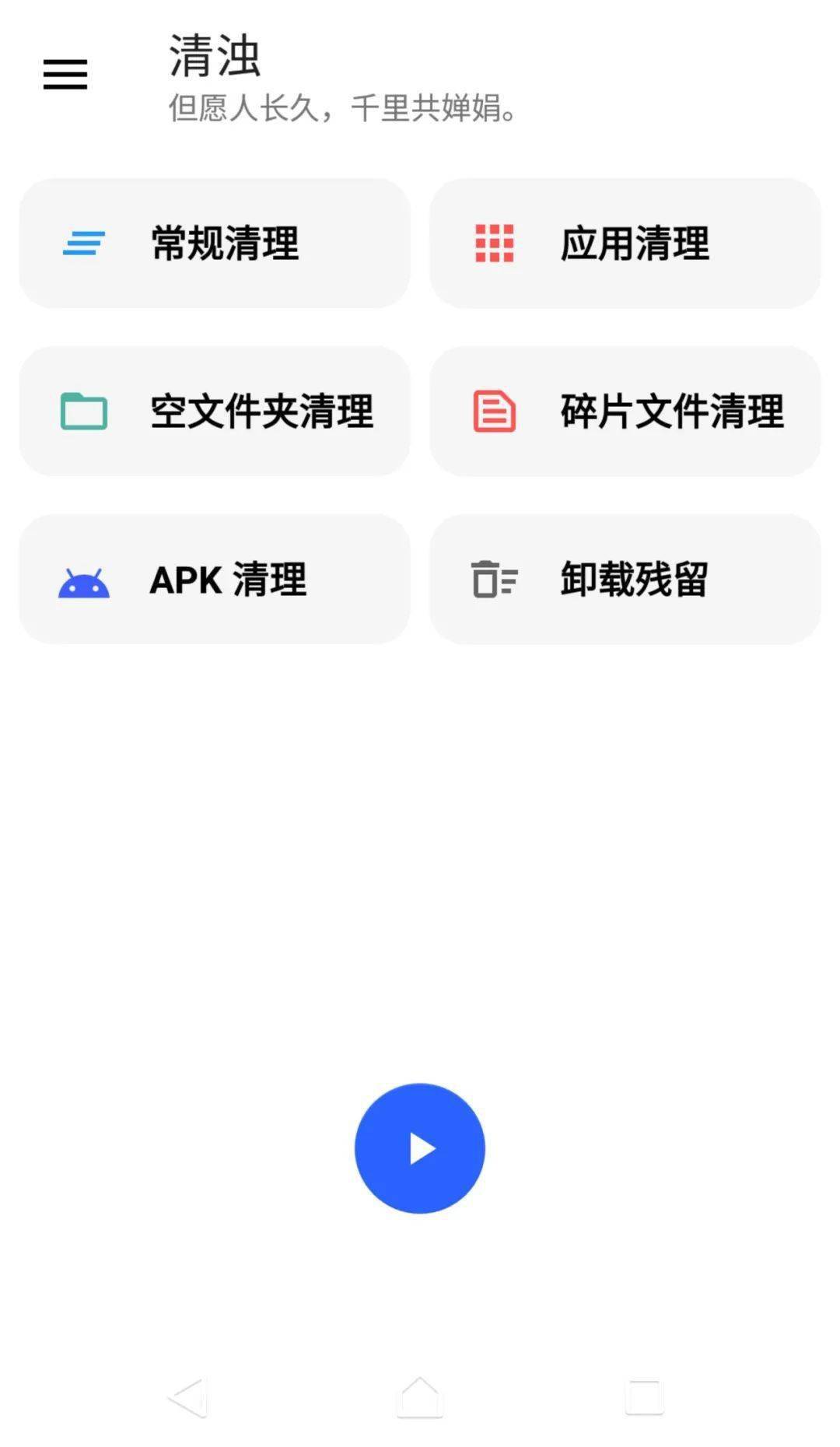Open 空文件夹清理 empty folder cleaner
840x1447 pixels.
point(215,412)
